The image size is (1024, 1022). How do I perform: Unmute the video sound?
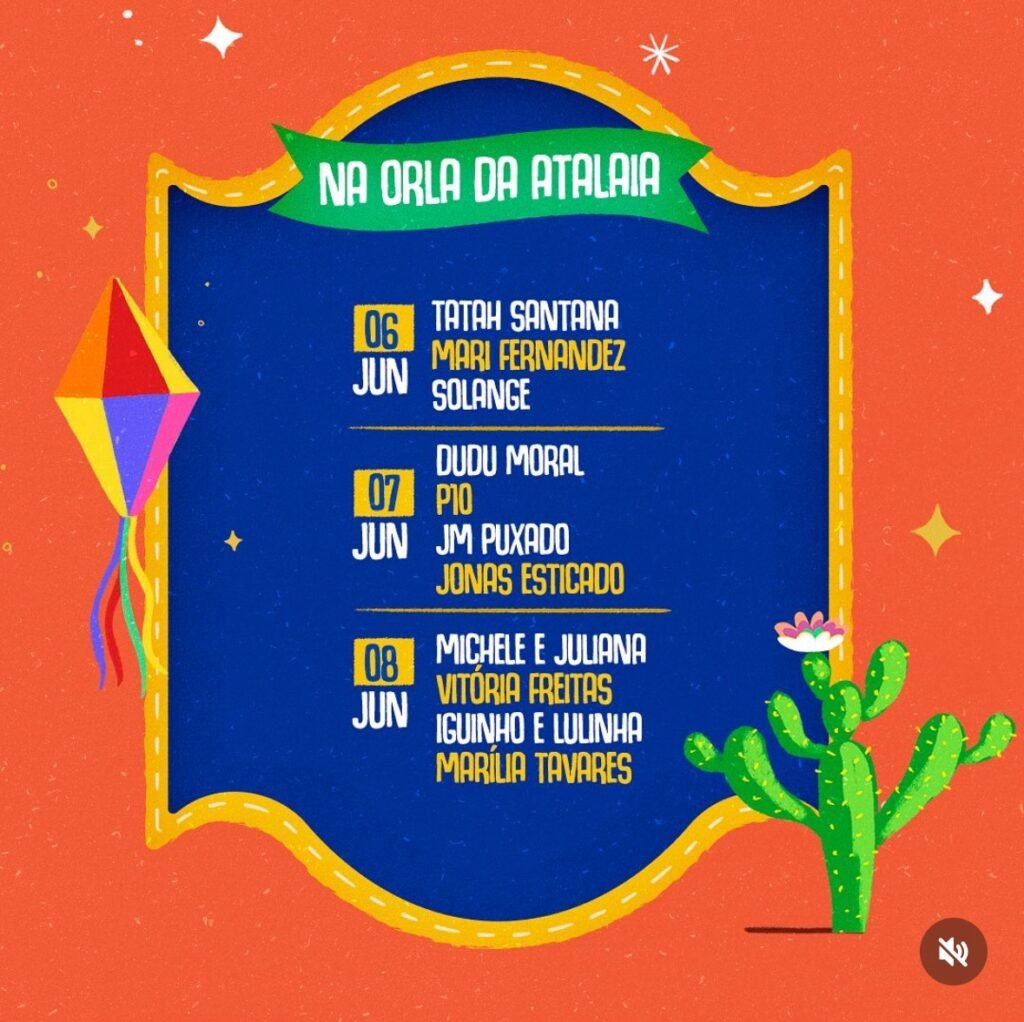pos(953,952)
